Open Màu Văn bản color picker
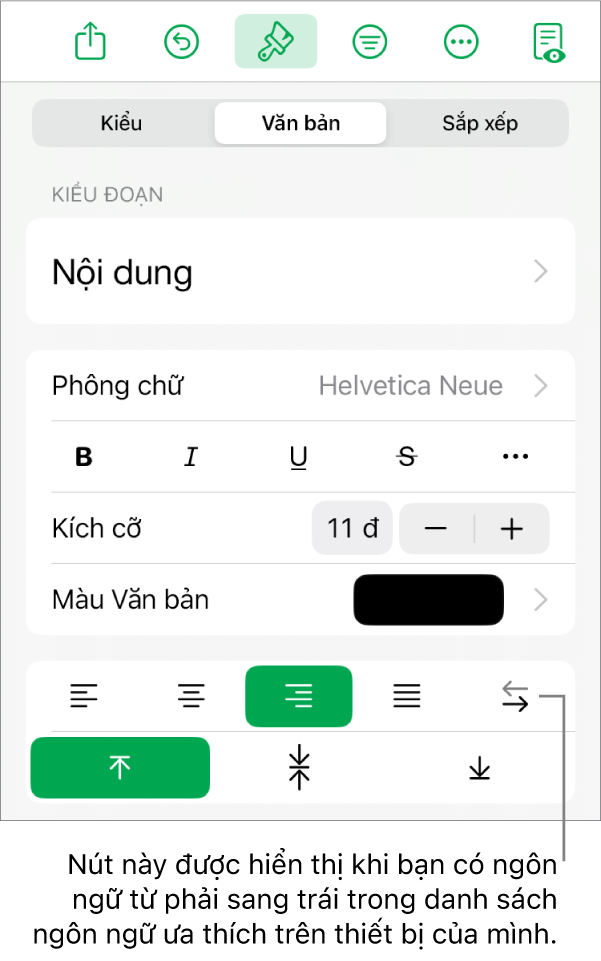Screen dimensions: 601x961 coord(428,600)
